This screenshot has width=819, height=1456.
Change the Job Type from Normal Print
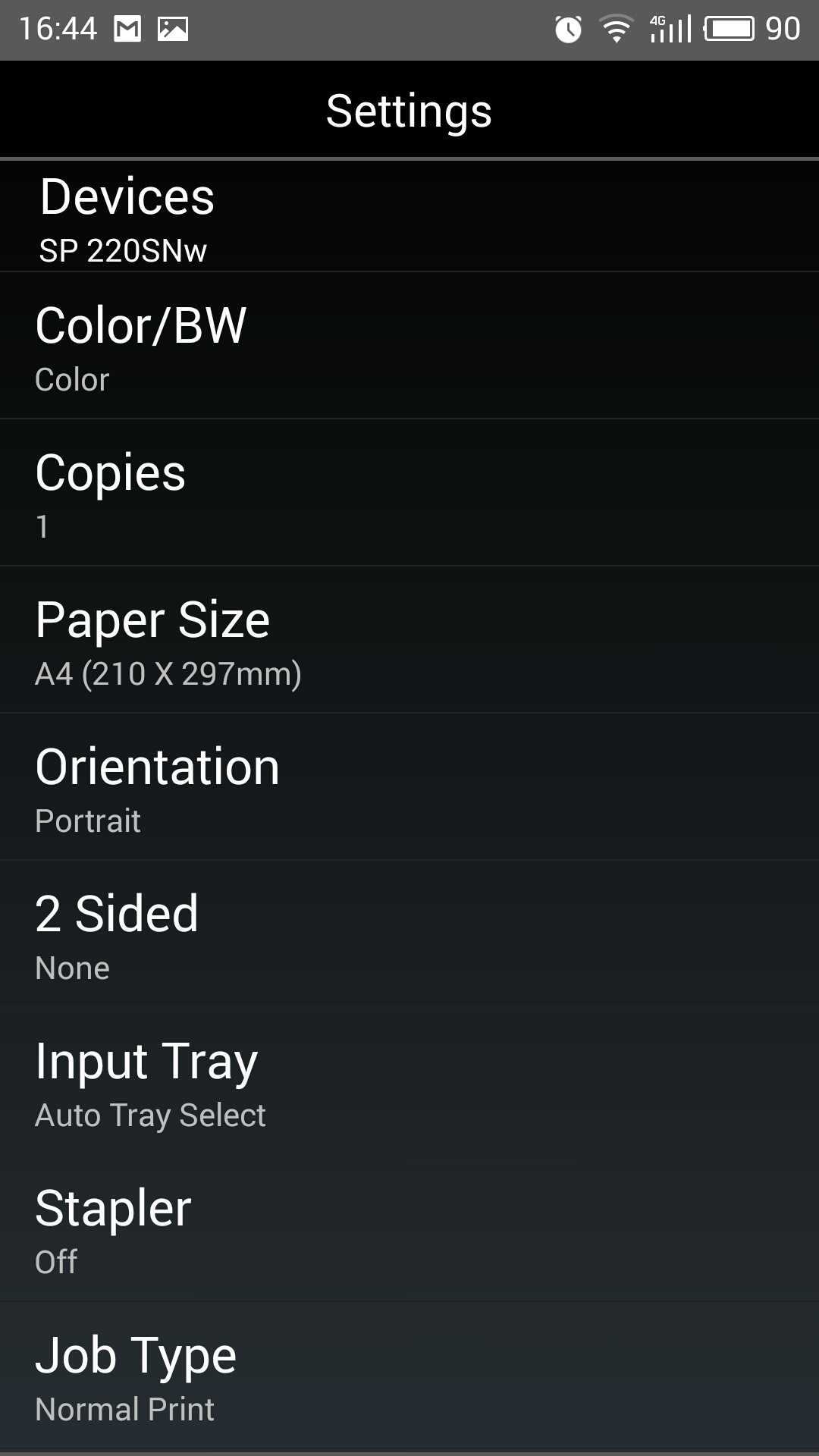coord(409,1376)
